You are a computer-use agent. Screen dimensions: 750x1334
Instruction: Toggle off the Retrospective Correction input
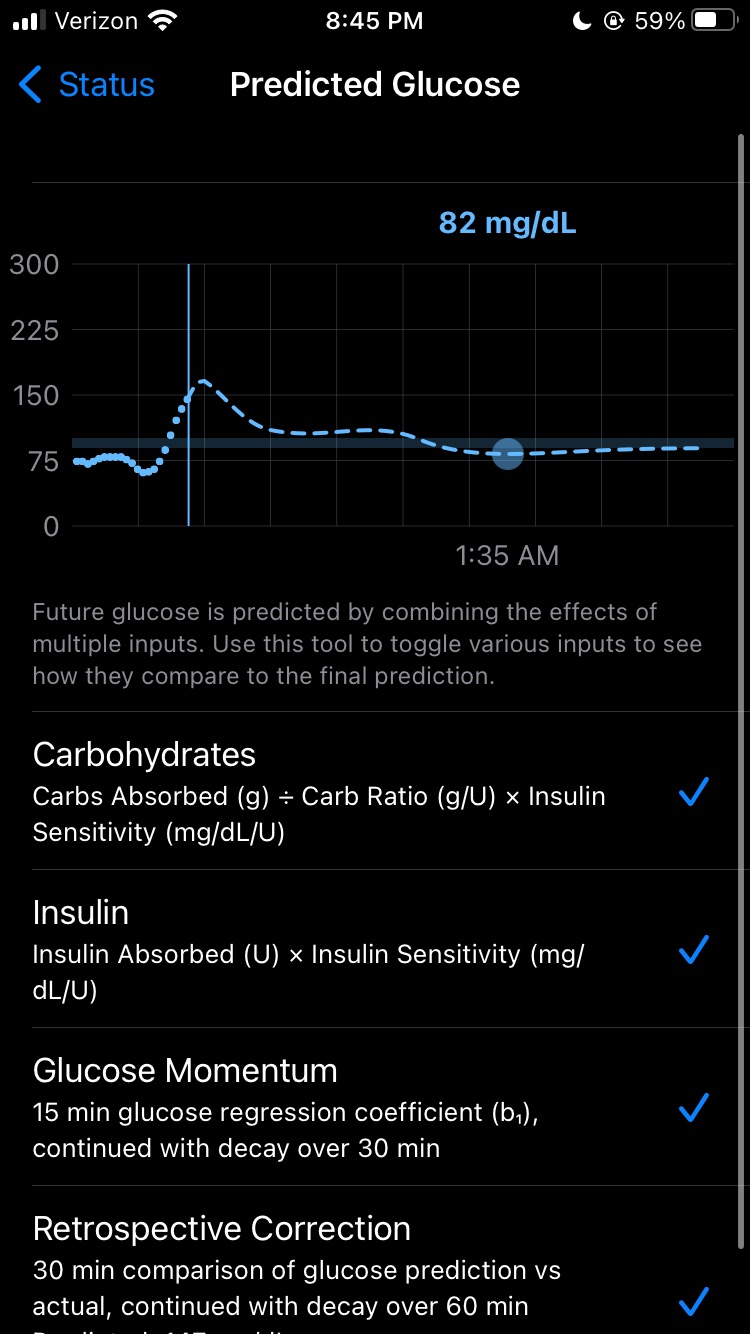[x=693, y=1300]
